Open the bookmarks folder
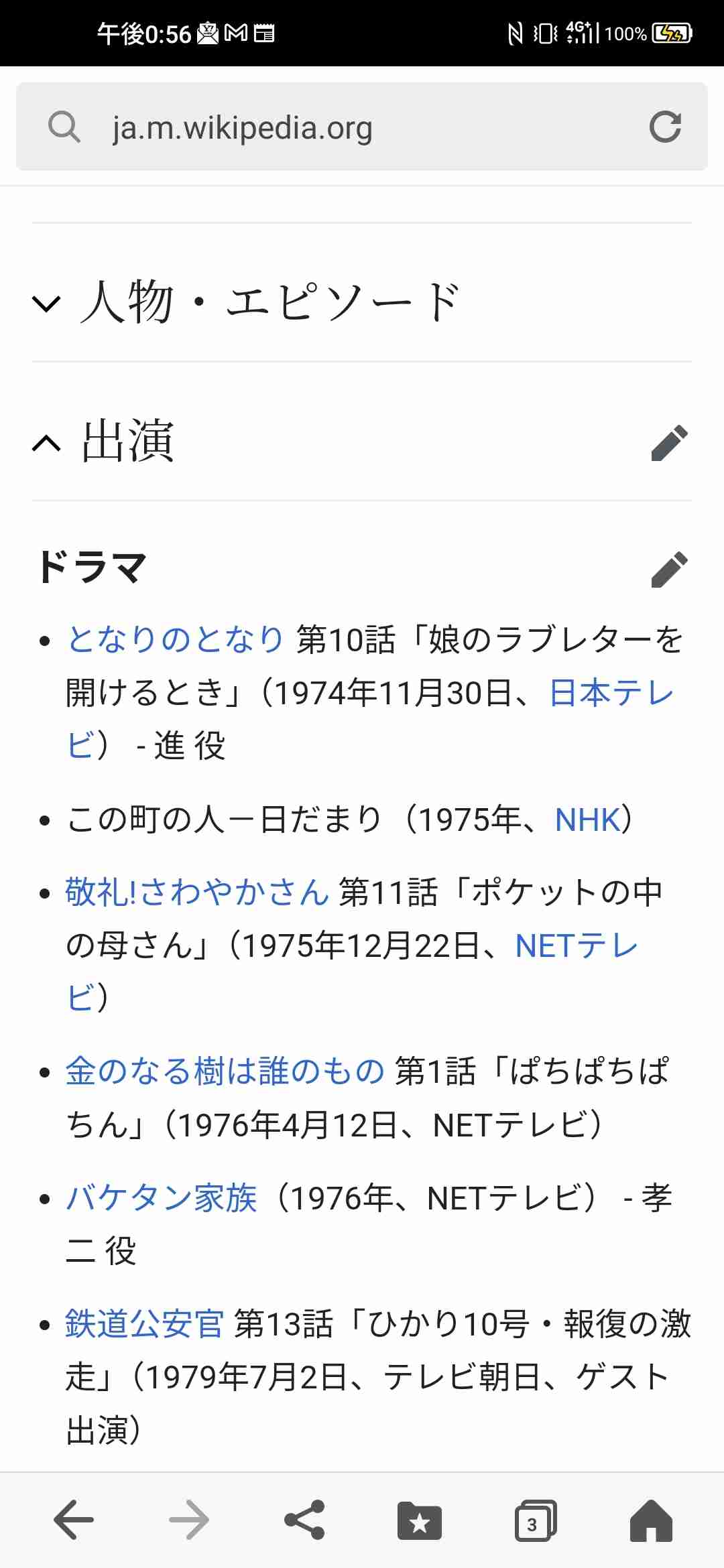The width and height of the screenshot is (724, 1568). click(x=420, y=1520)
